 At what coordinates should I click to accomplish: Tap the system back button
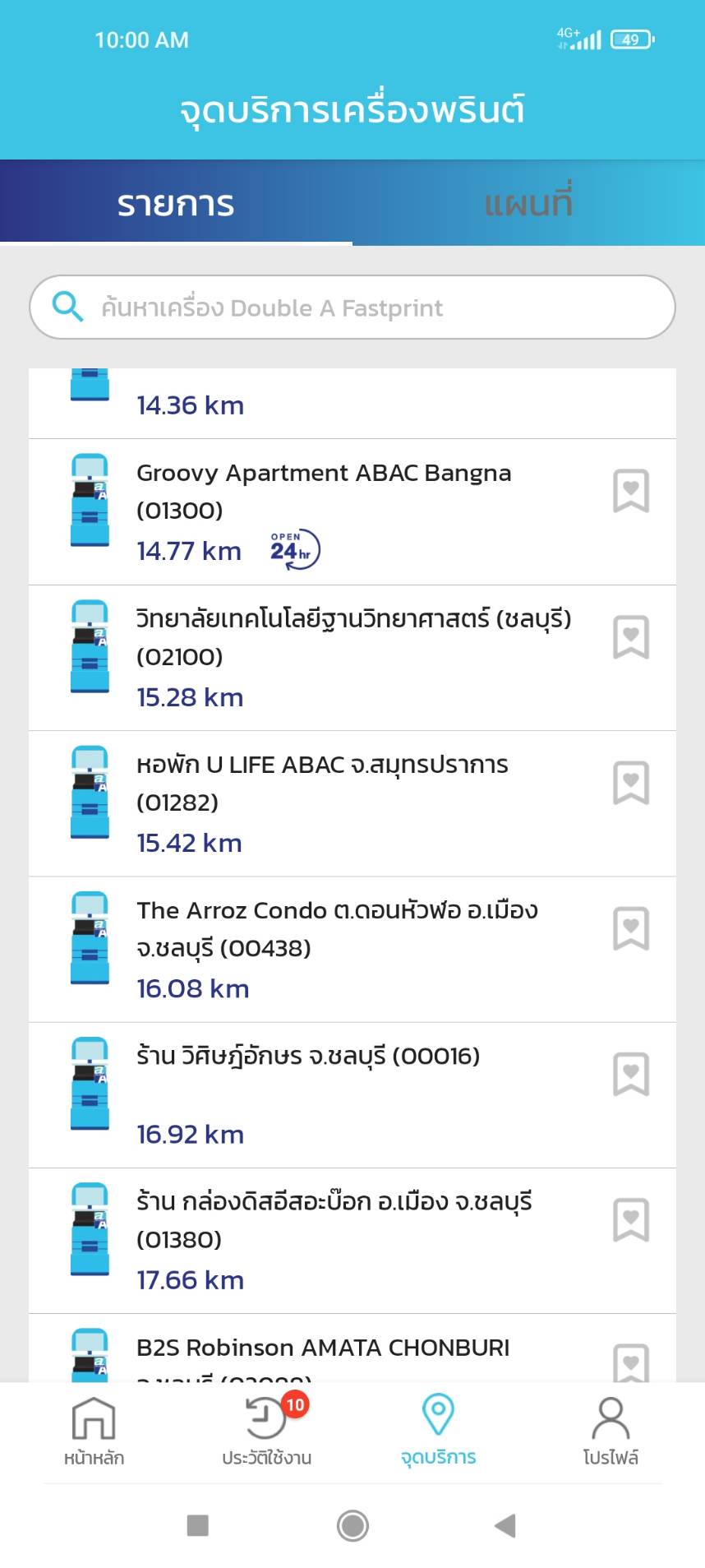point(505,1526)
